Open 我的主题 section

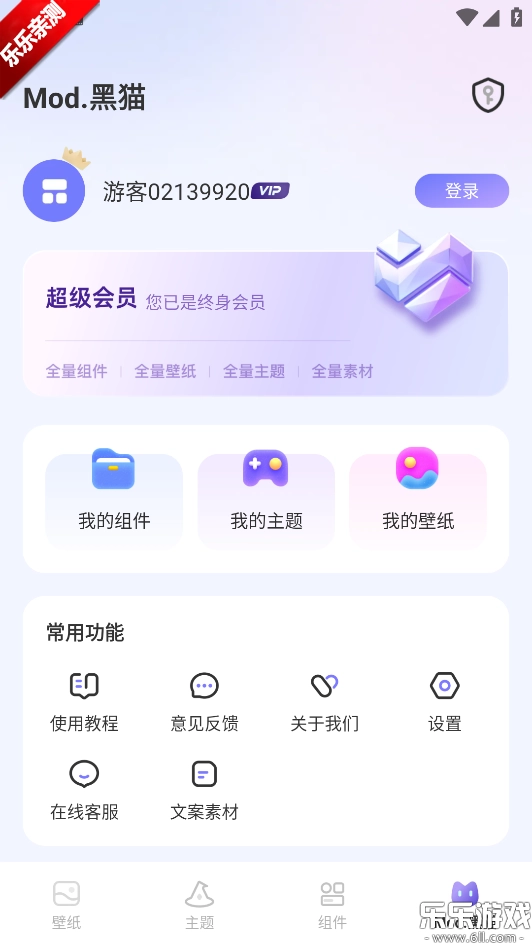266,500
